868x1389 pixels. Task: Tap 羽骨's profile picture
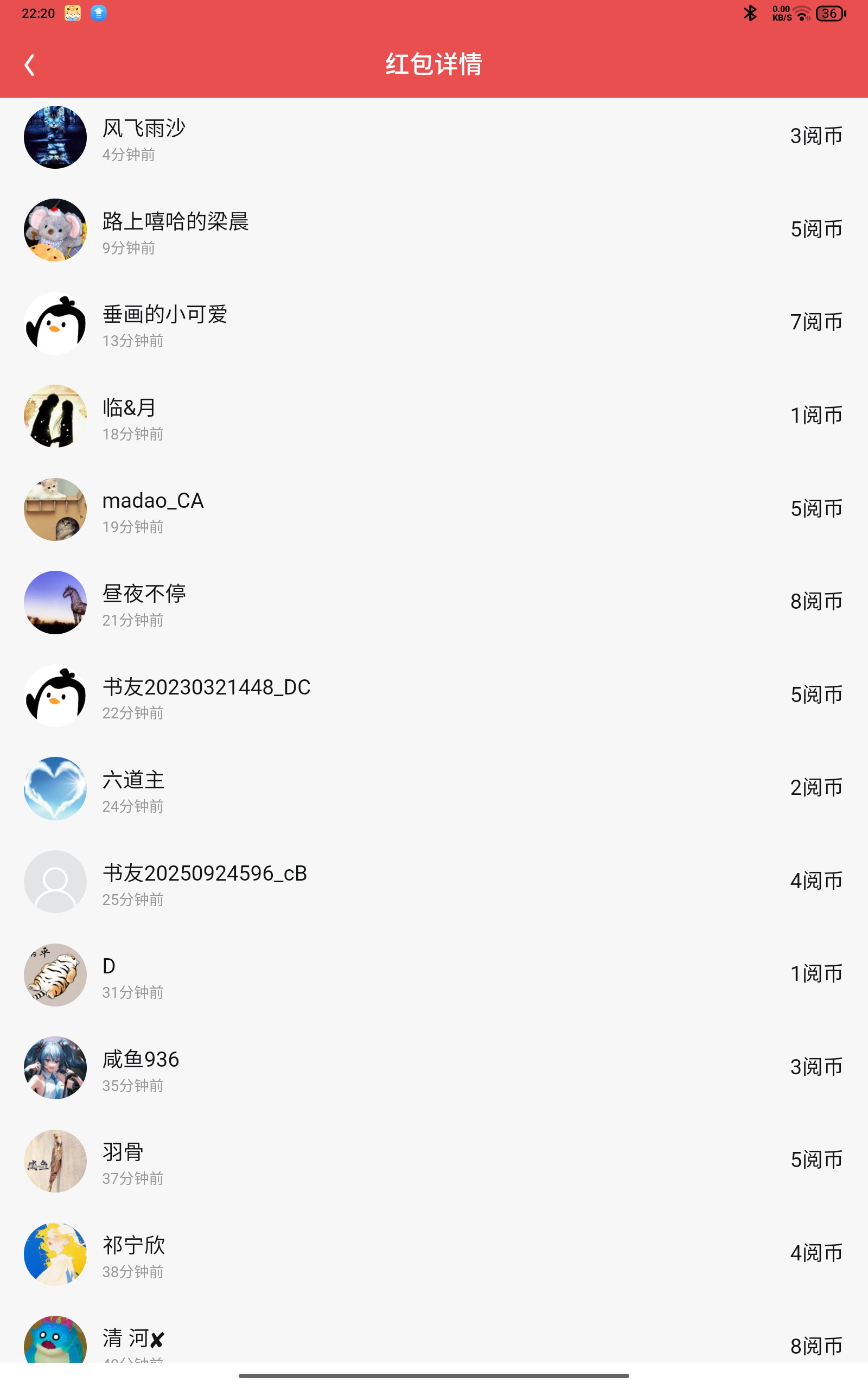(x=55, y=1161)
